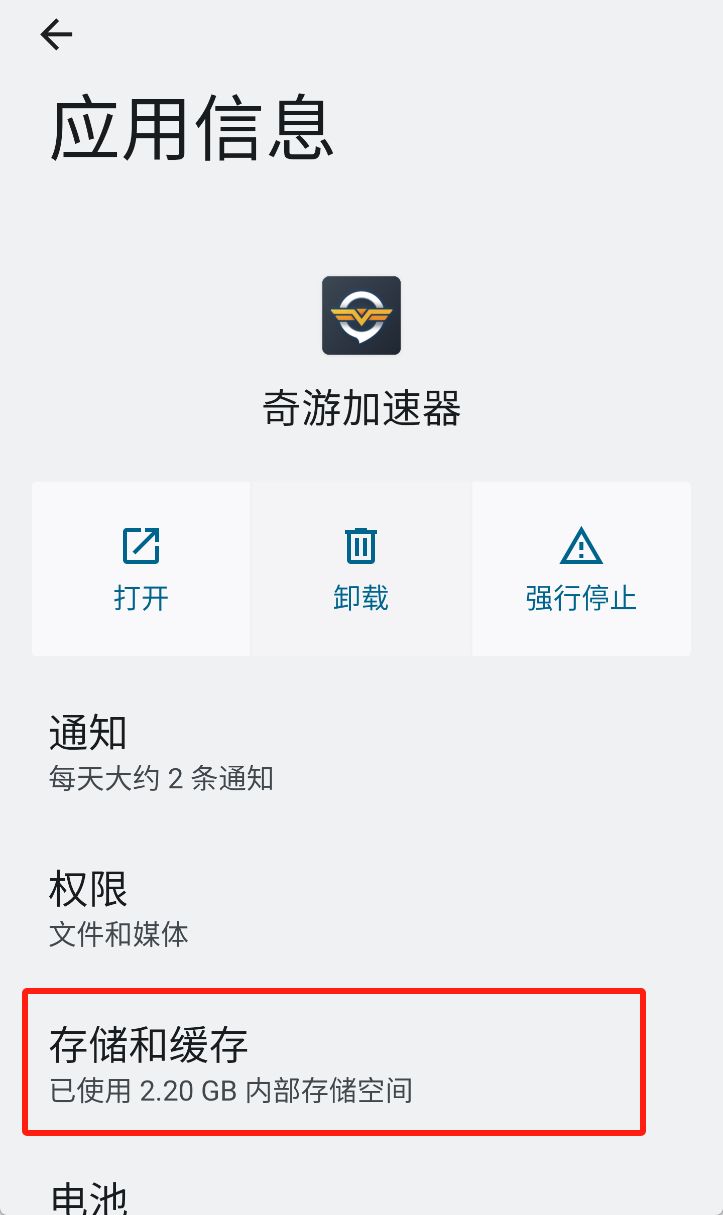
Task: Click the storage usage text 已使用 2.20 GB
Action: pyautogui.click(x=230, y=1092)
